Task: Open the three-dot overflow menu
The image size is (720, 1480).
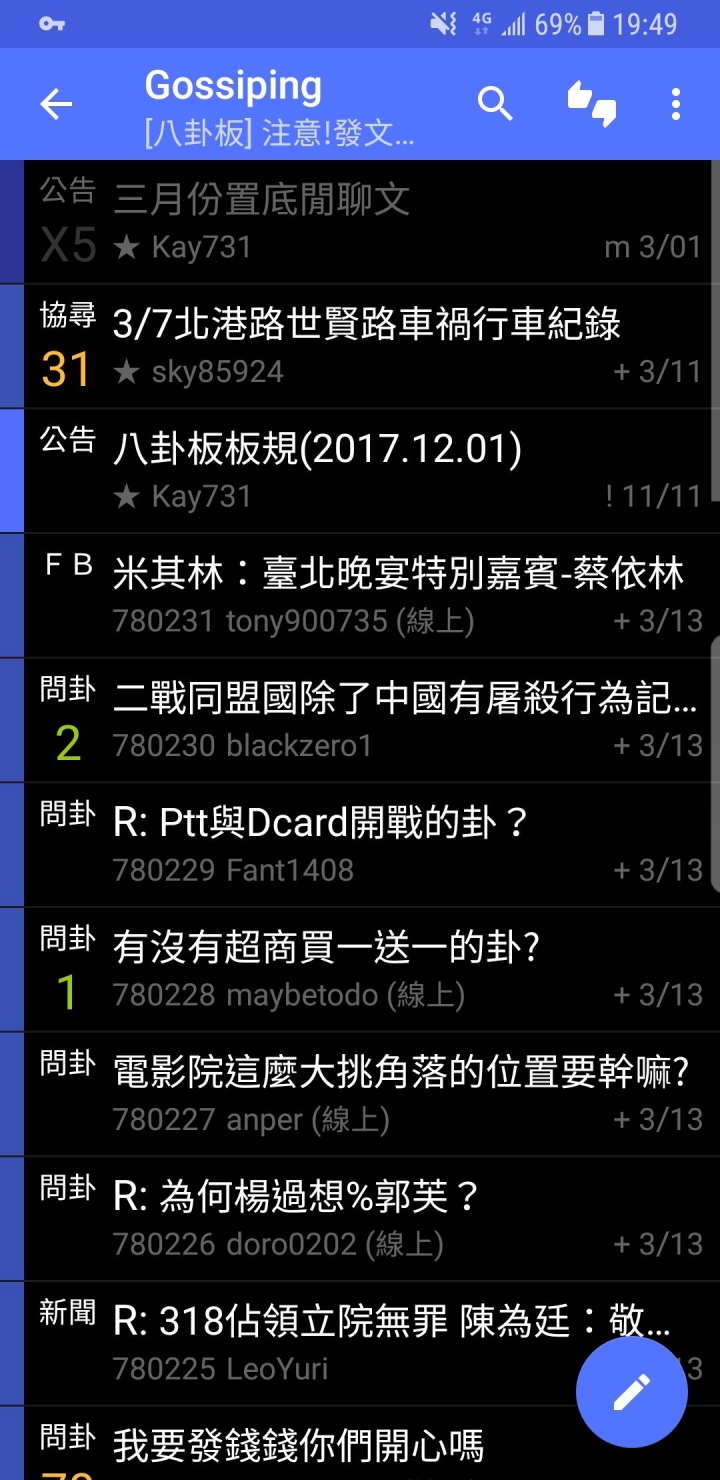Action: pyautogui.click(x=676, y=104)
